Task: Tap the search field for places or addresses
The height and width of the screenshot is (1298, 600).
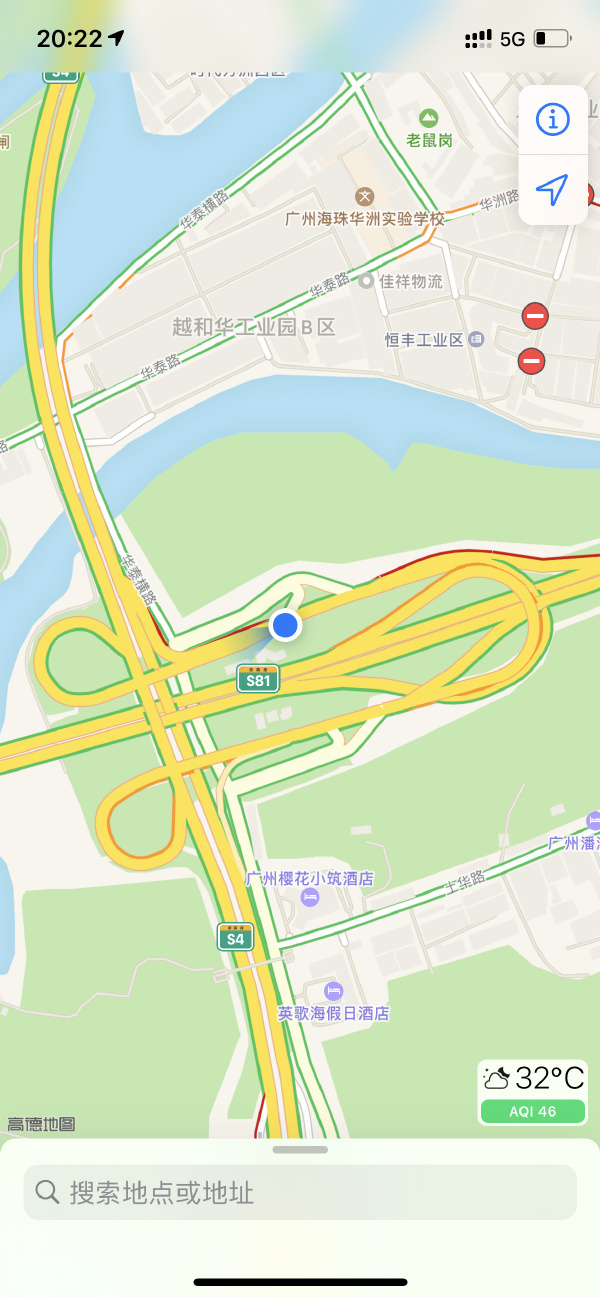Action: tap(300, 1192)
